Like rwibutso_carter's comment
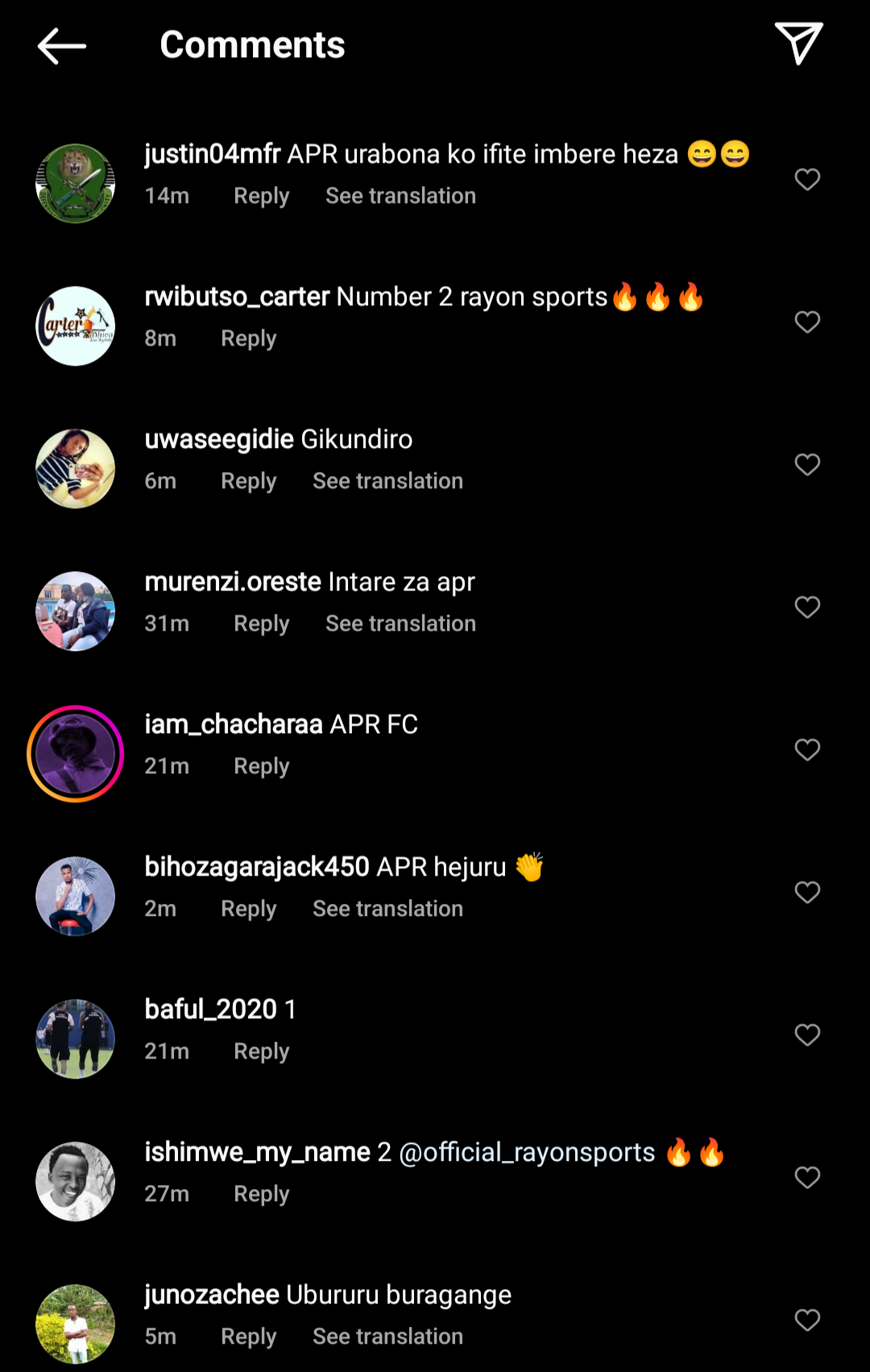870x1372 pixels. (807, 321)
